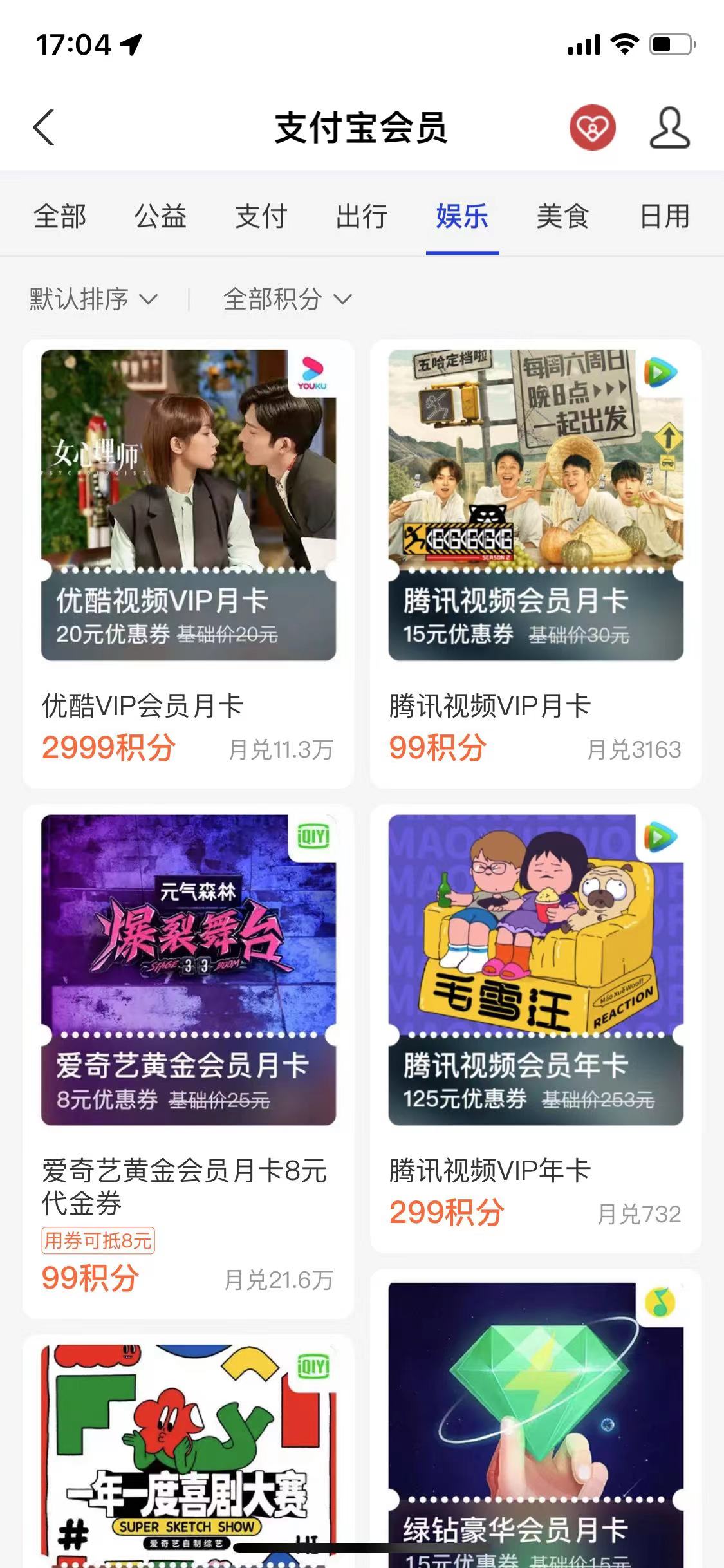Select the 支付 category tab
This screenshot has height=1568, width=724.
261,216
